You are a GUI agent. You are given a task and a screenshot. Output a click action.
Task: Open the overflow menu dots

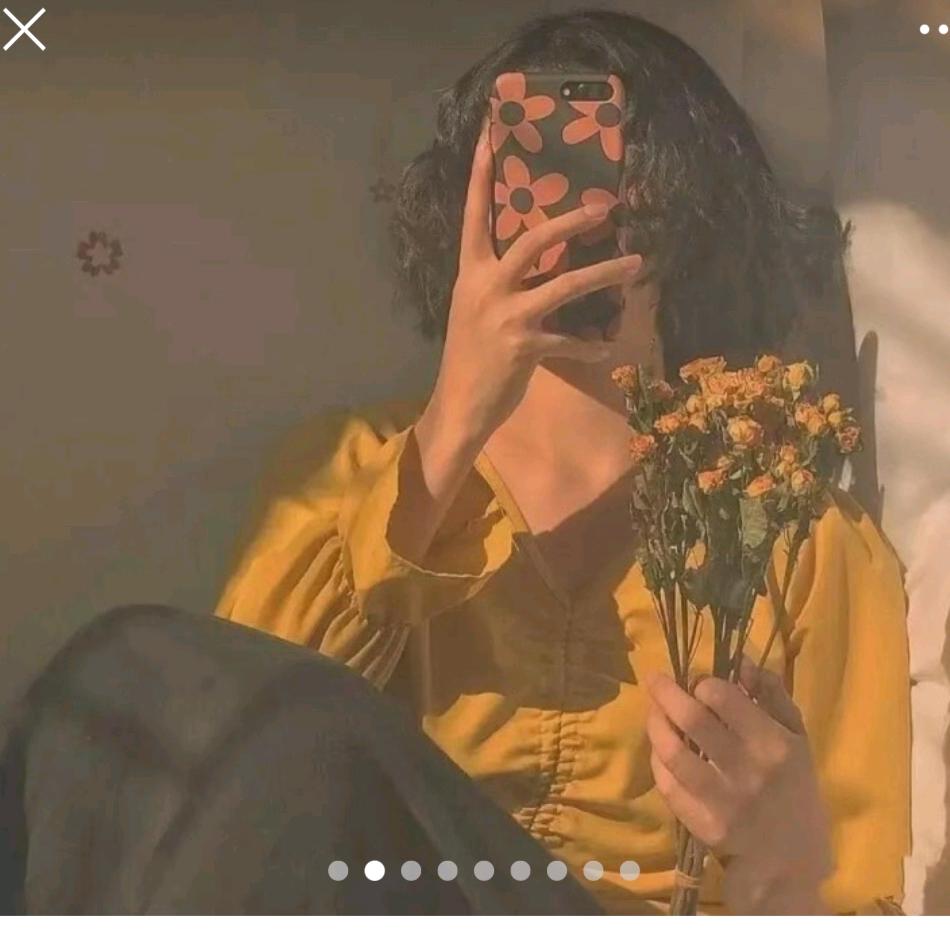pos(934,29)
